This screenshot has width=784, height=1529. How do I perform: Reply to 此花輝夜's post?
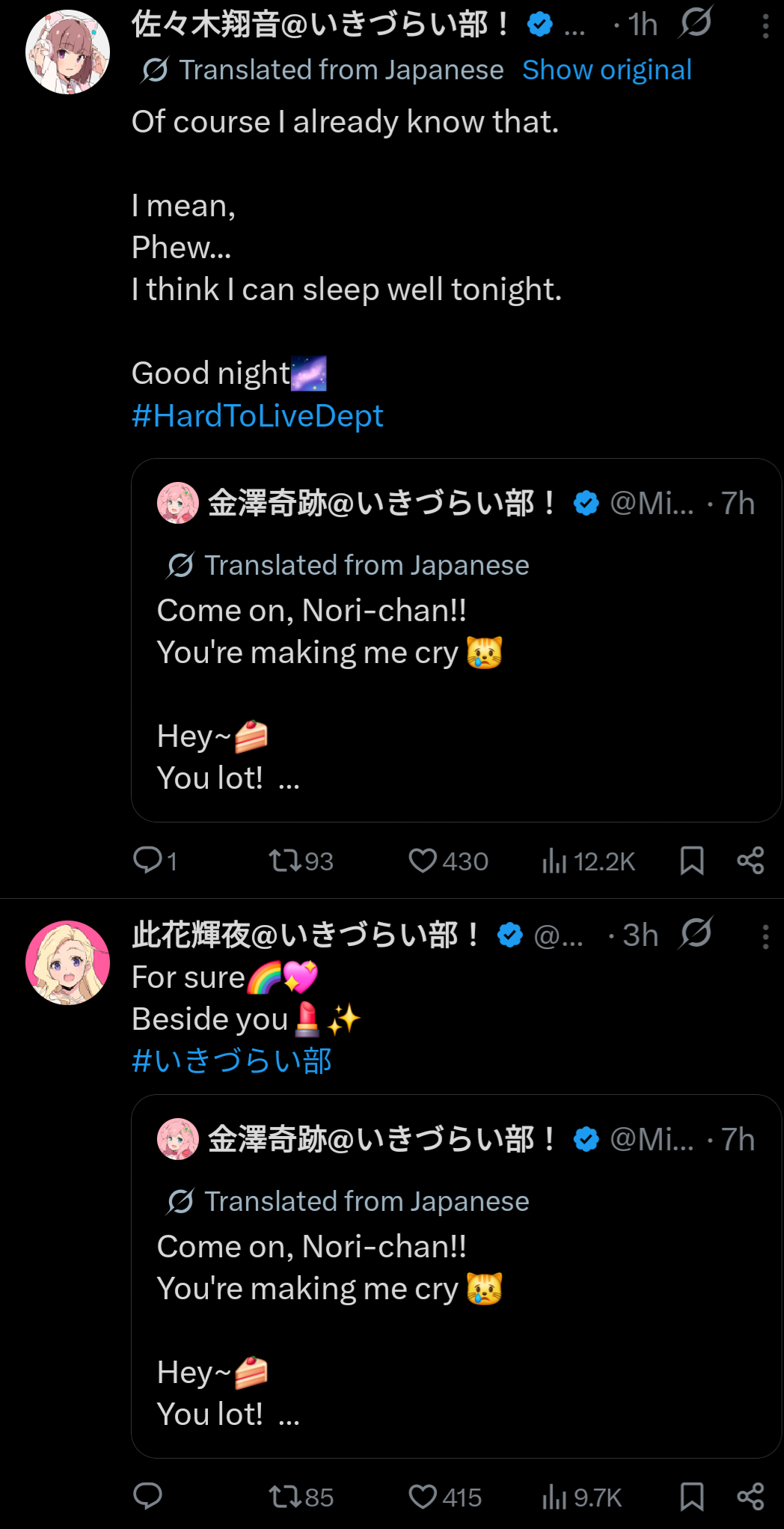coord(148,1497)
